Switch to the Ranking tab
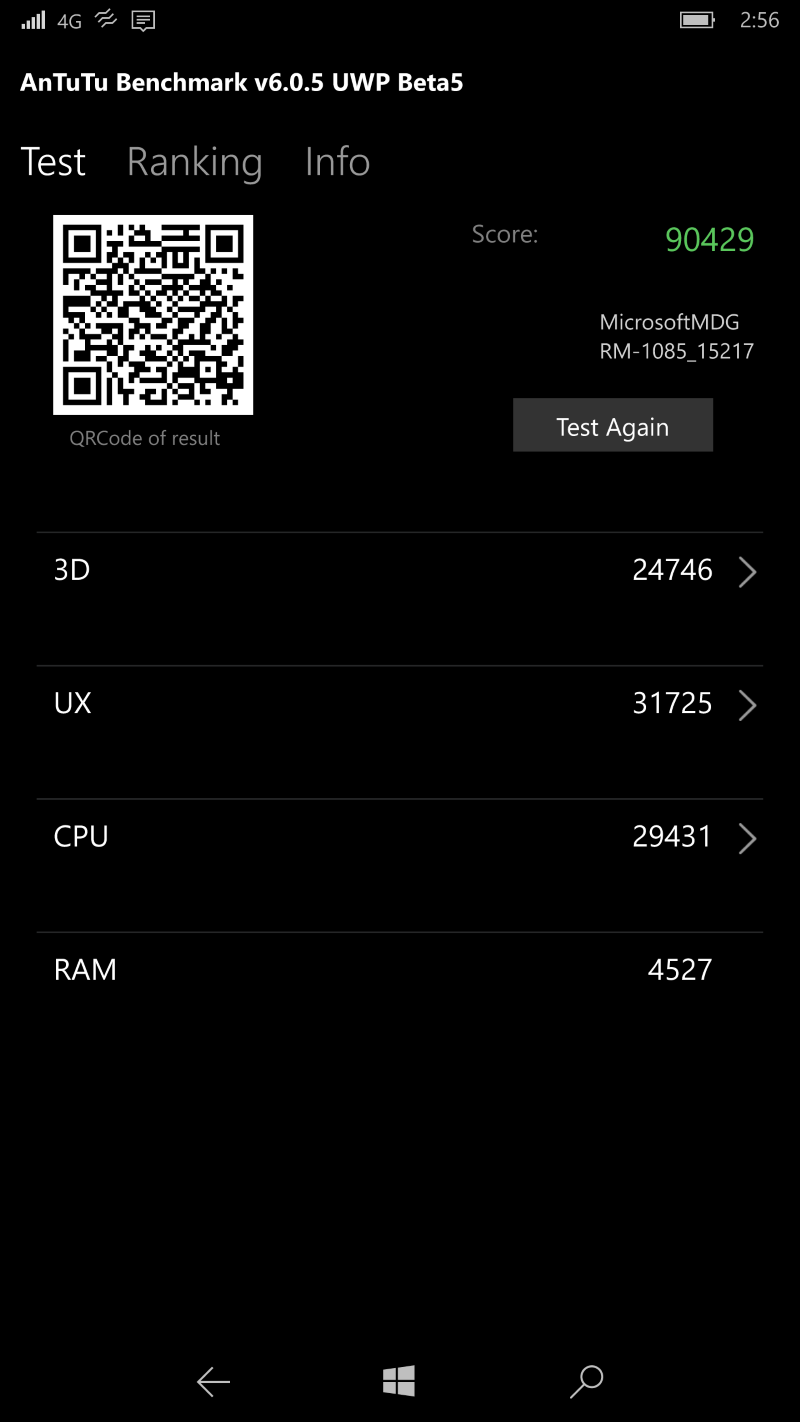The image size is (800, 1422). [194, 162]
